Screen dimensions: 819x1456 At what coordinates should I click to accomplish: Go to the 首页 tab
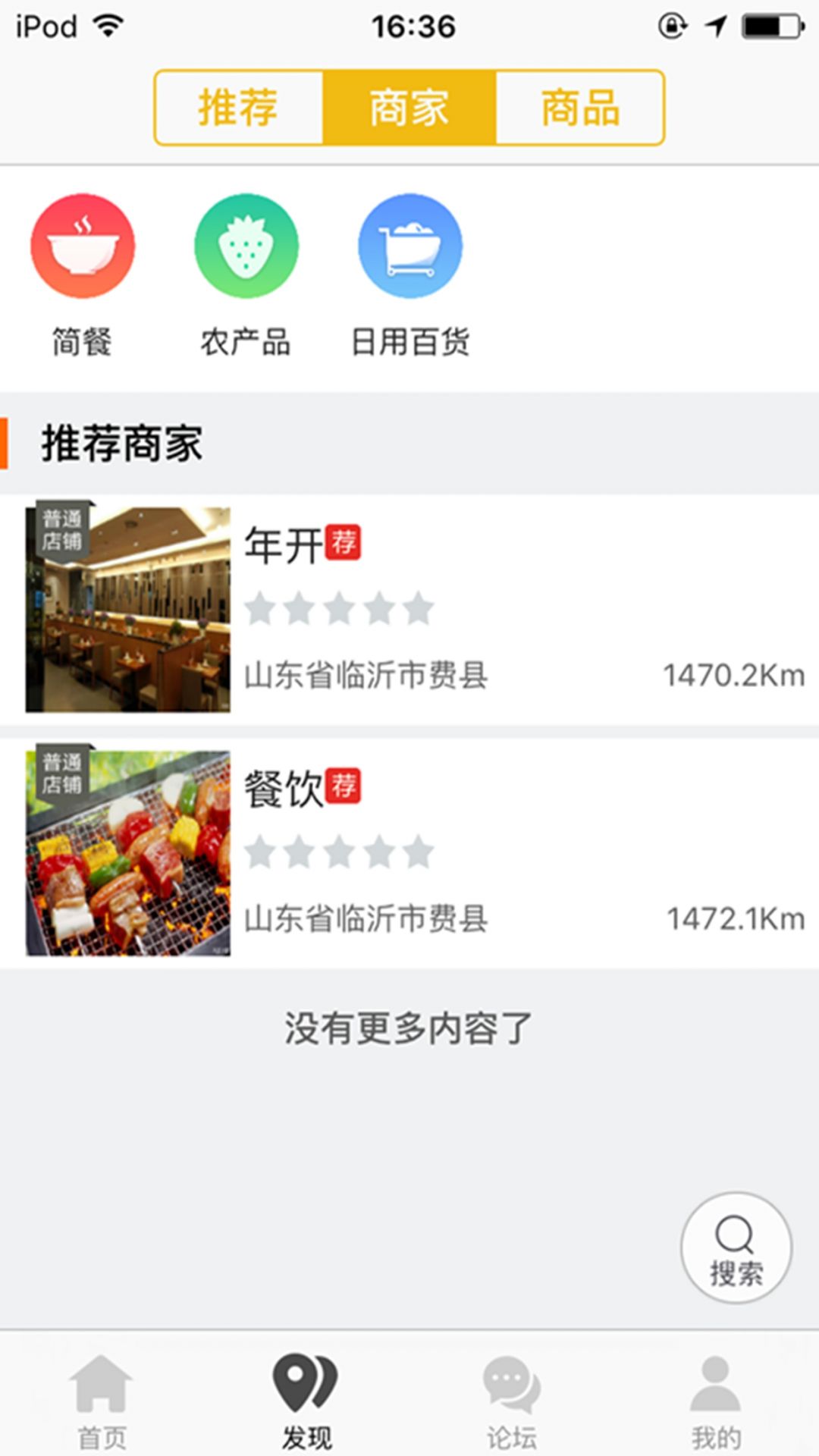click(x=102, y=1401)
